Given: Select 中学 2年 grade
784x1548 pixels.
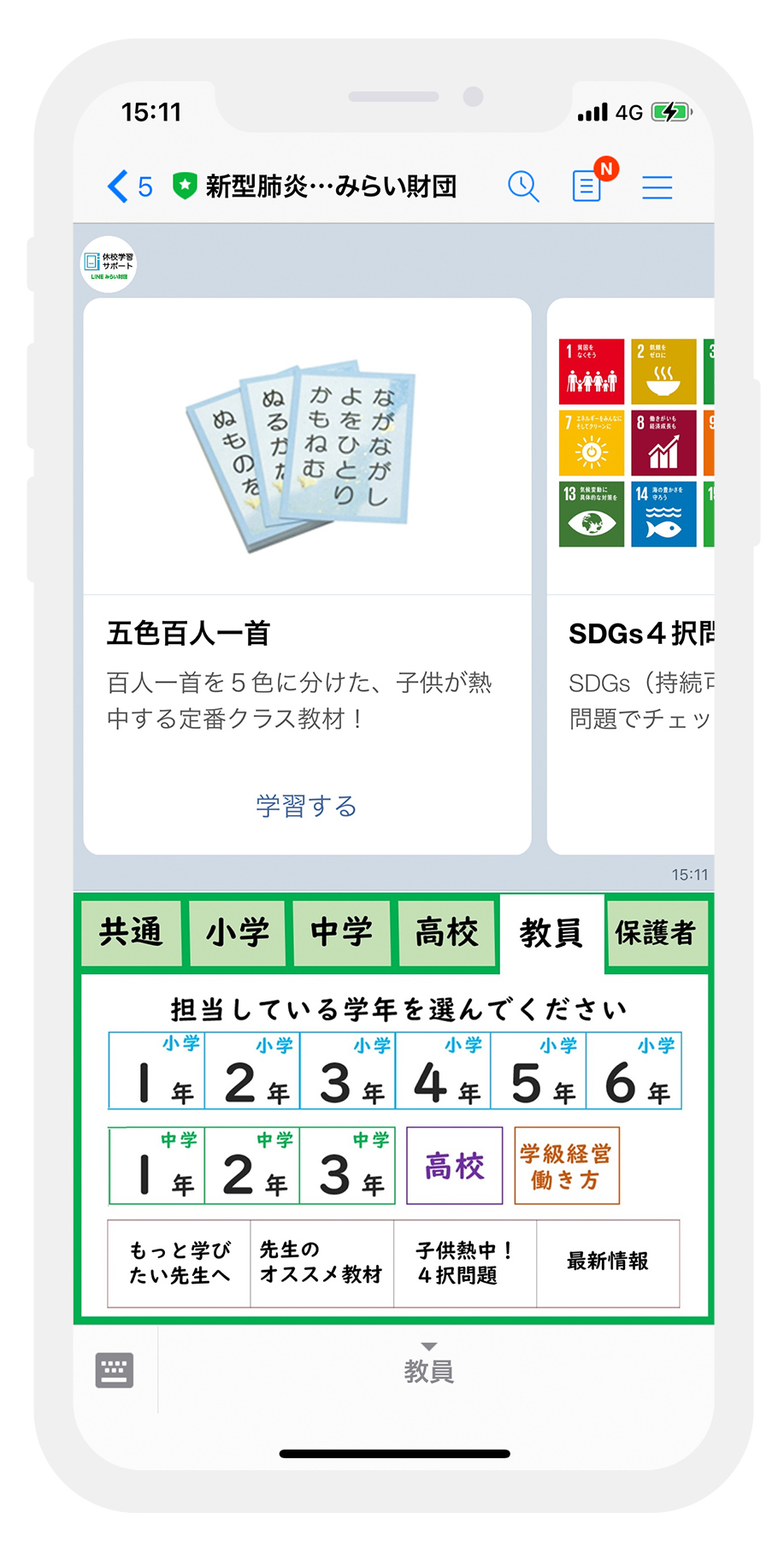Looking at the screenshot, I should pyautogui.click(x=252, y=1166).
